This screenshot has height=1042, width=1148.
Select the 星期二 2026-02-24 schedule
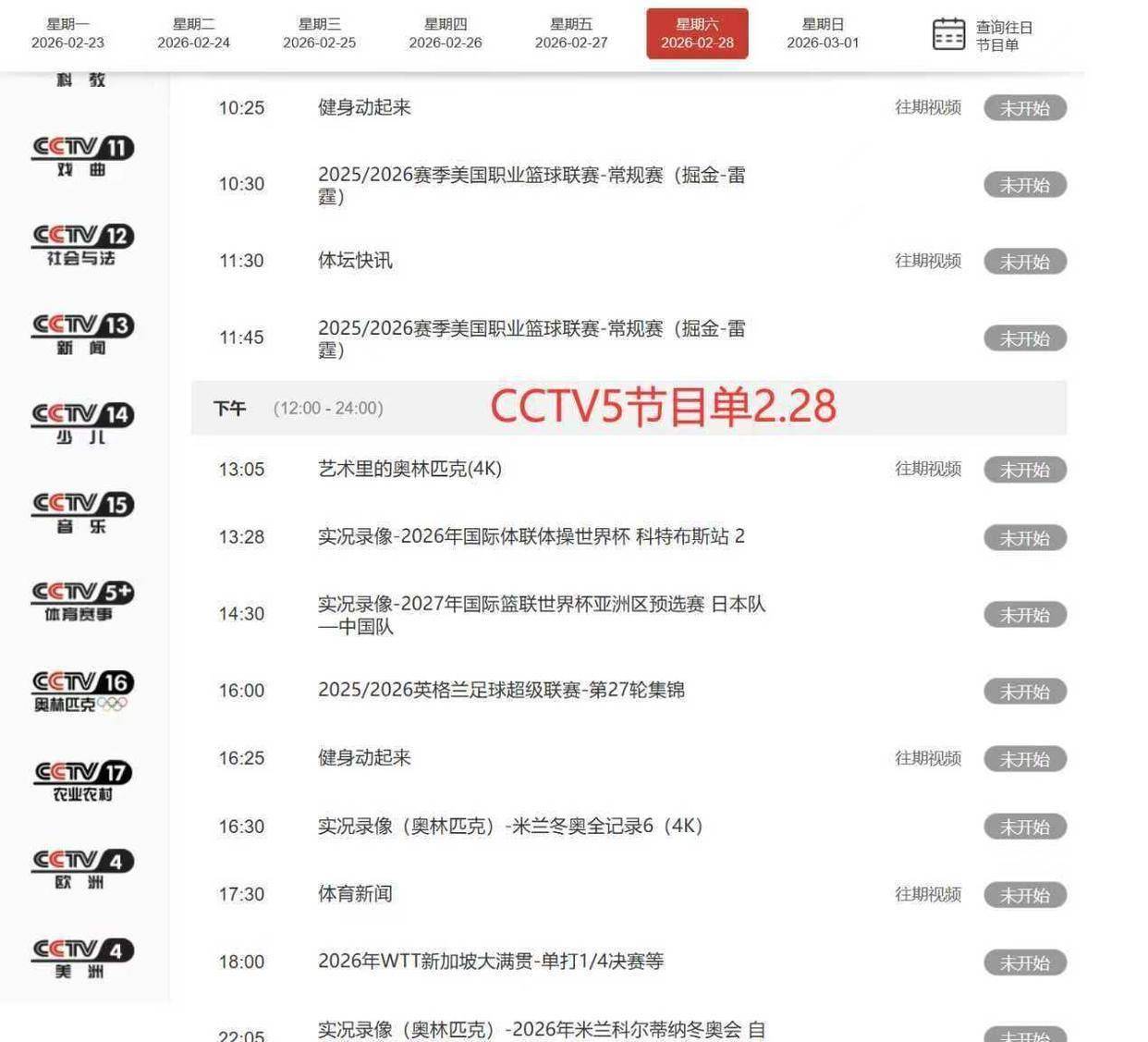pos(193,33)
